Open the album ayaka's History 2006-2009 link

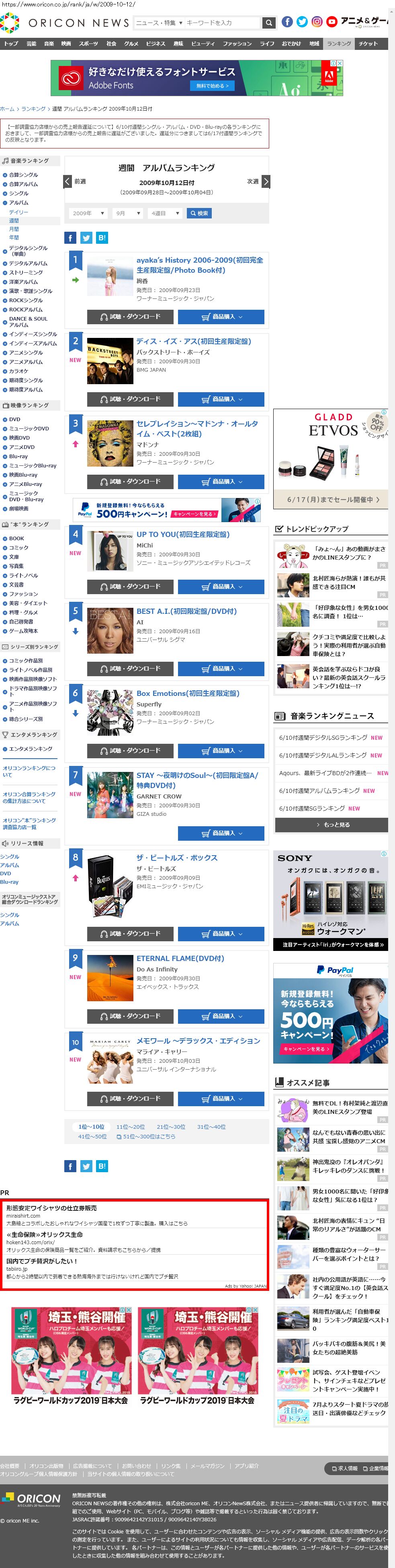[x=199, y=265]
